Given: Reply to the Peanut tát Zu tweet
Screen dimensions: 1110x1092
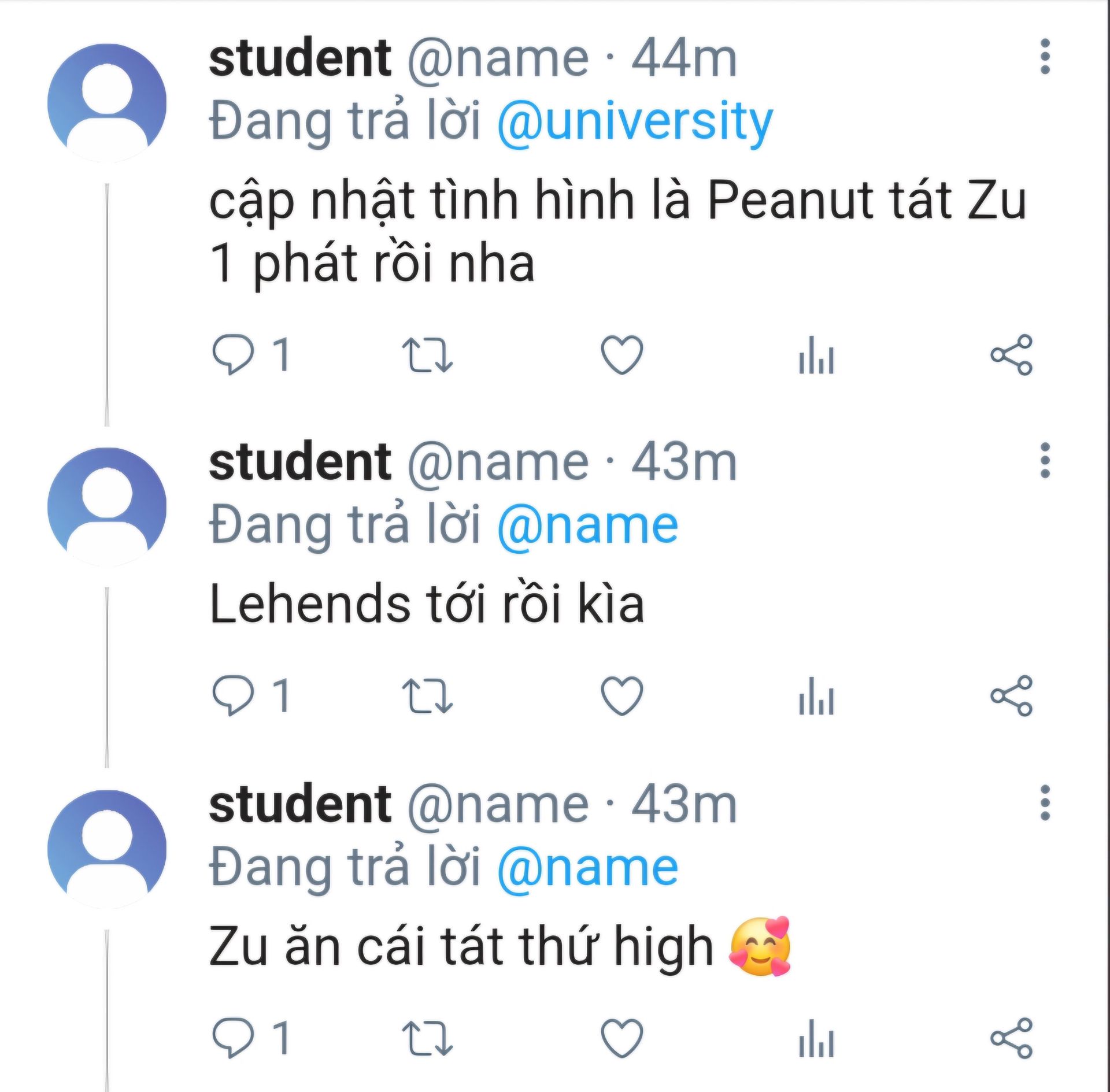Looking at the screenshot, I should coord(233,354).
